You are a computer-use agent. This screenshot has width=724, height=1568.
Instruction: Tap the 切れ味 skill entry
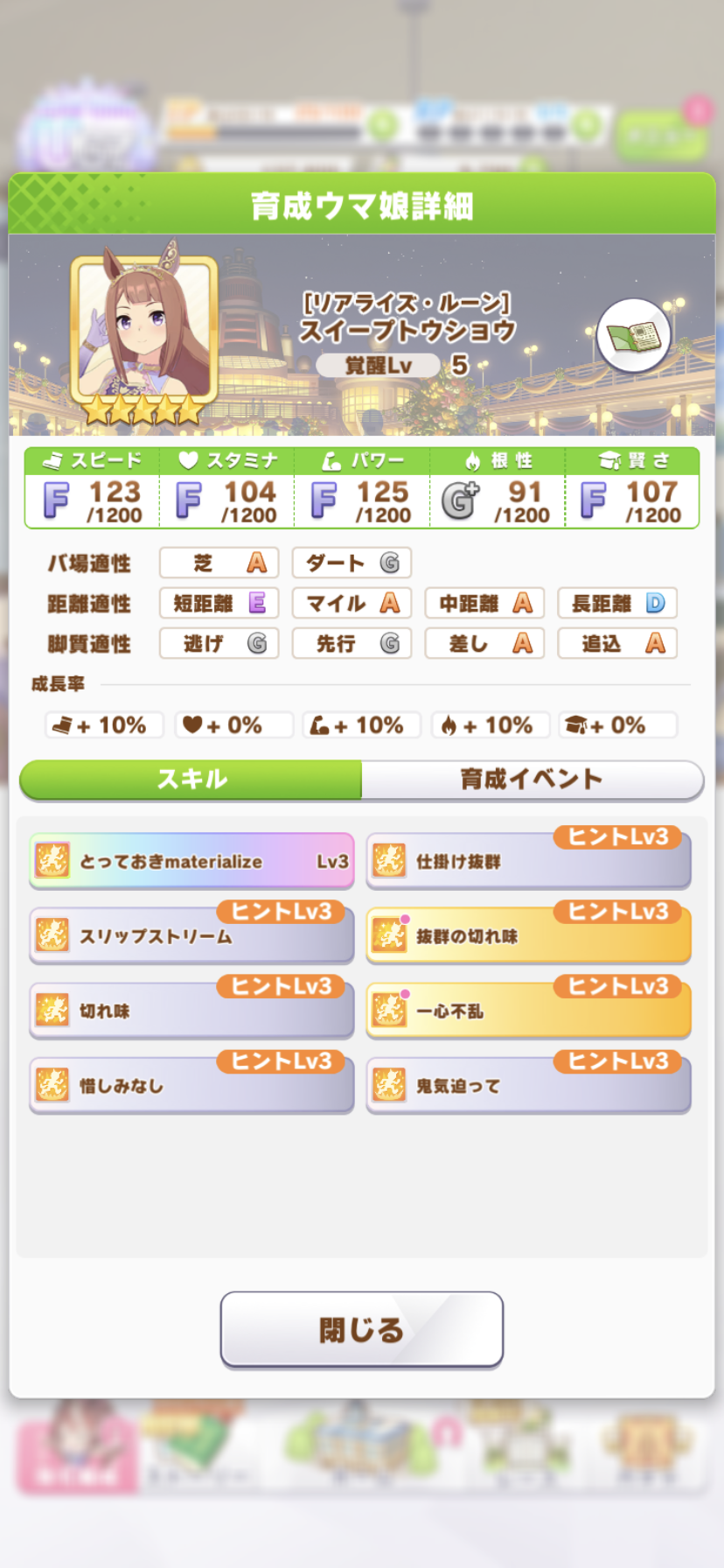[x=191, y=1011]
